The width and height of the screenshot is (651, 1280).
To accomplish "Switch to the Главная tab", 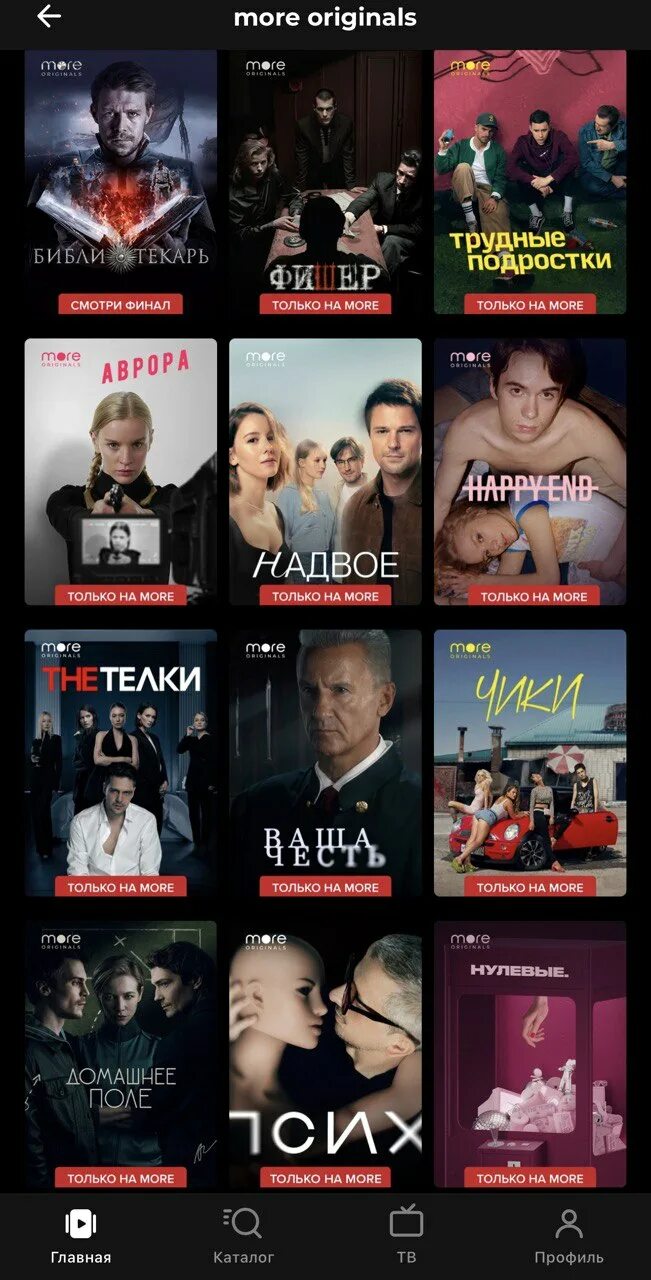I will pyautogui.click(x=81, y=1236).
